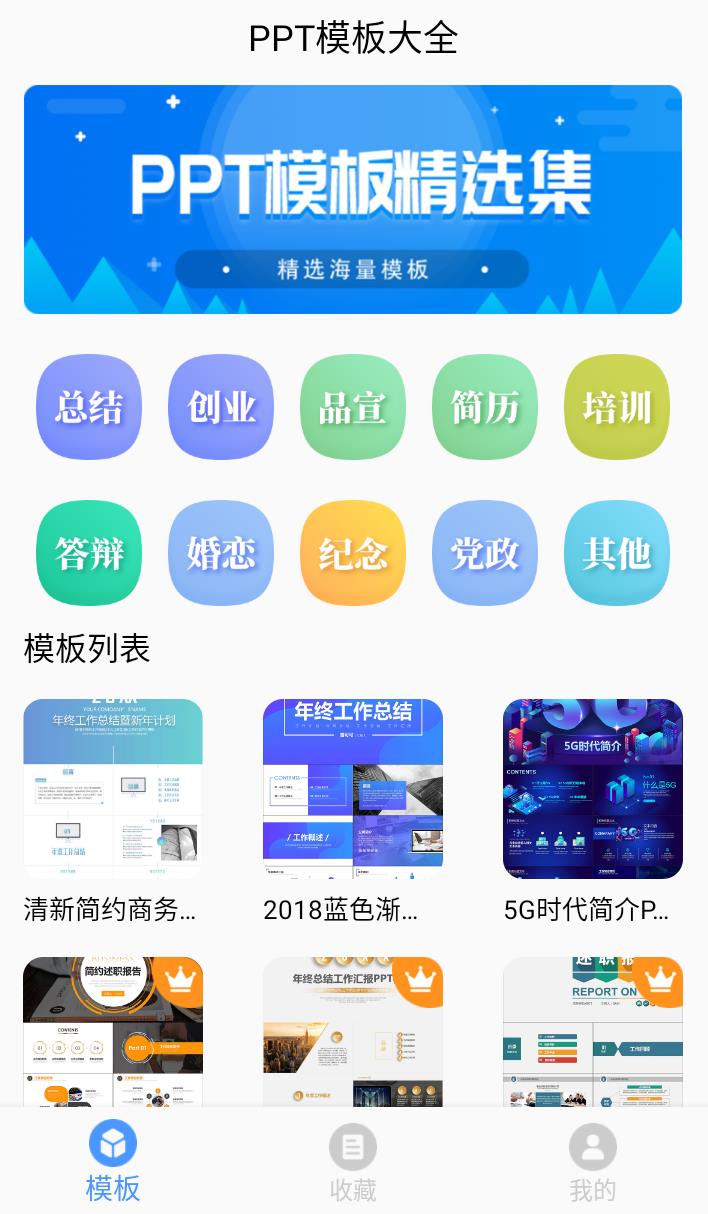This screenshot has width=708, height=1214.
Task: Select the 婚恋 category
Action: (x=221, y=553)
